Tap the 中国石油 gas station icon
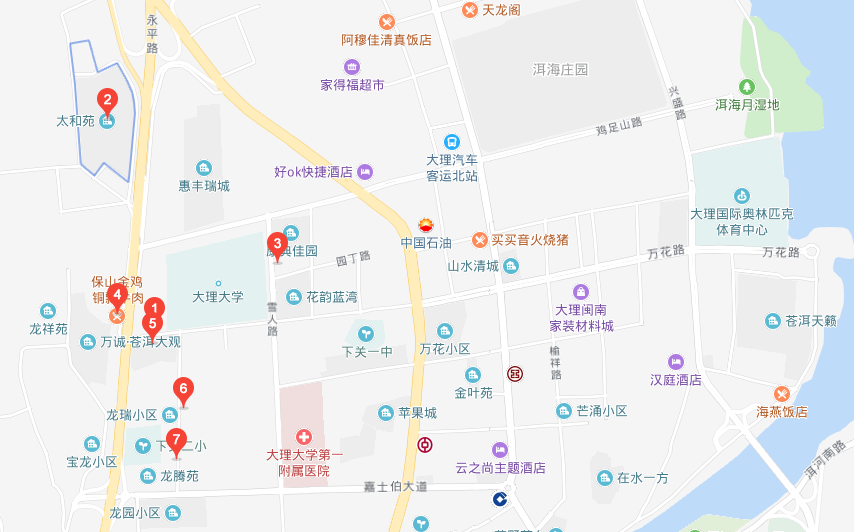The height and width of the screenshot is (532, 854). pos(426,224)
